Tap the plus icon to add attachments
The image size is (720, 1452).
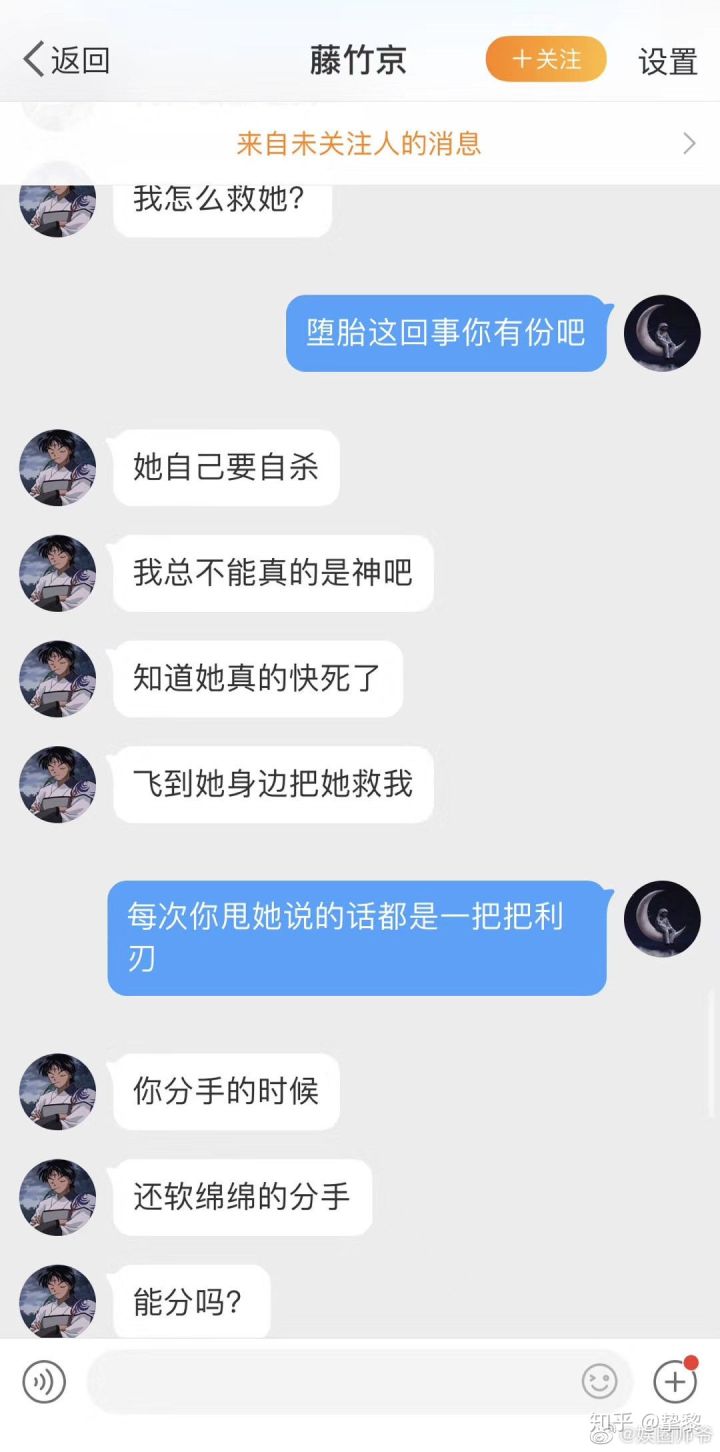click(x=674, y=1382)
